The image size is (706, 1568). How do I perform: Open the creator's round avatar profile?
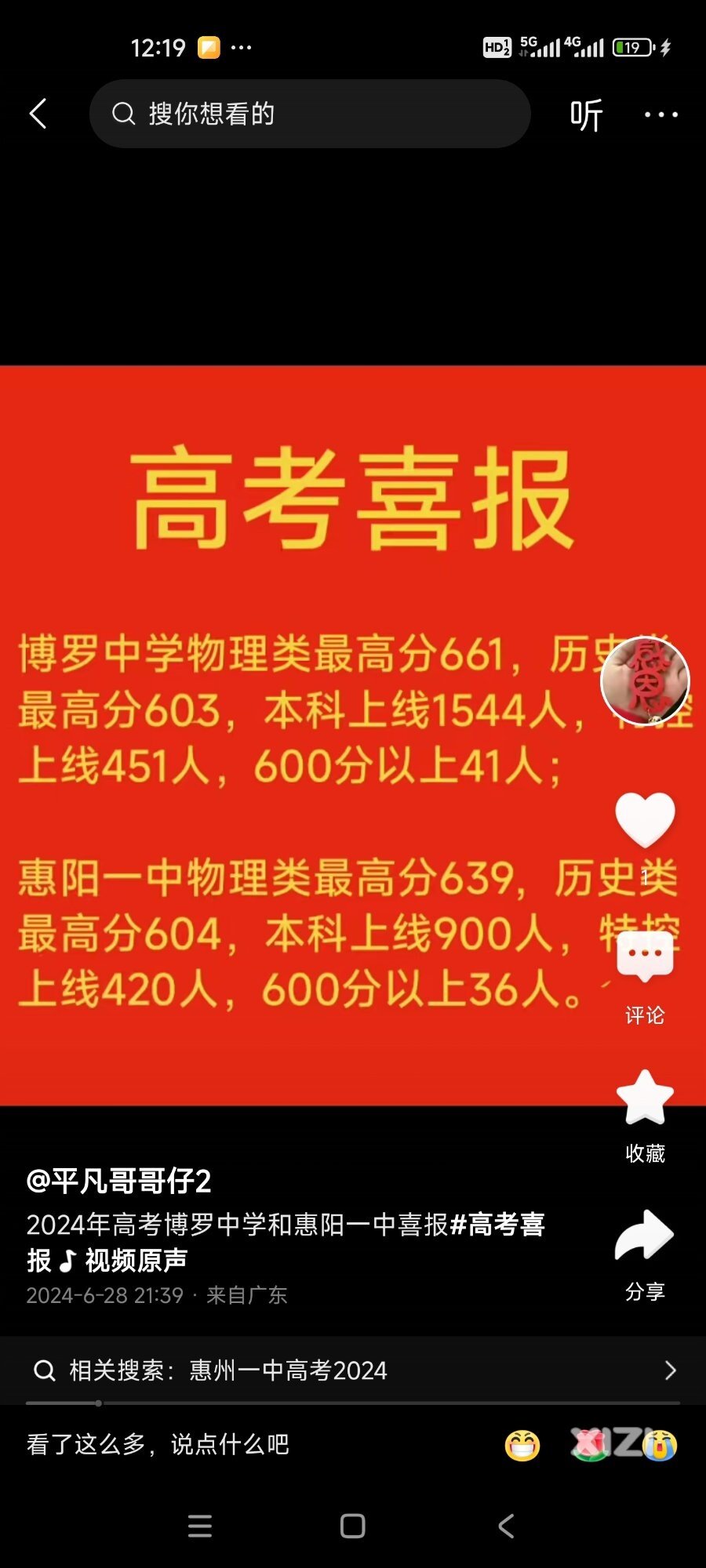click(645, 680)
